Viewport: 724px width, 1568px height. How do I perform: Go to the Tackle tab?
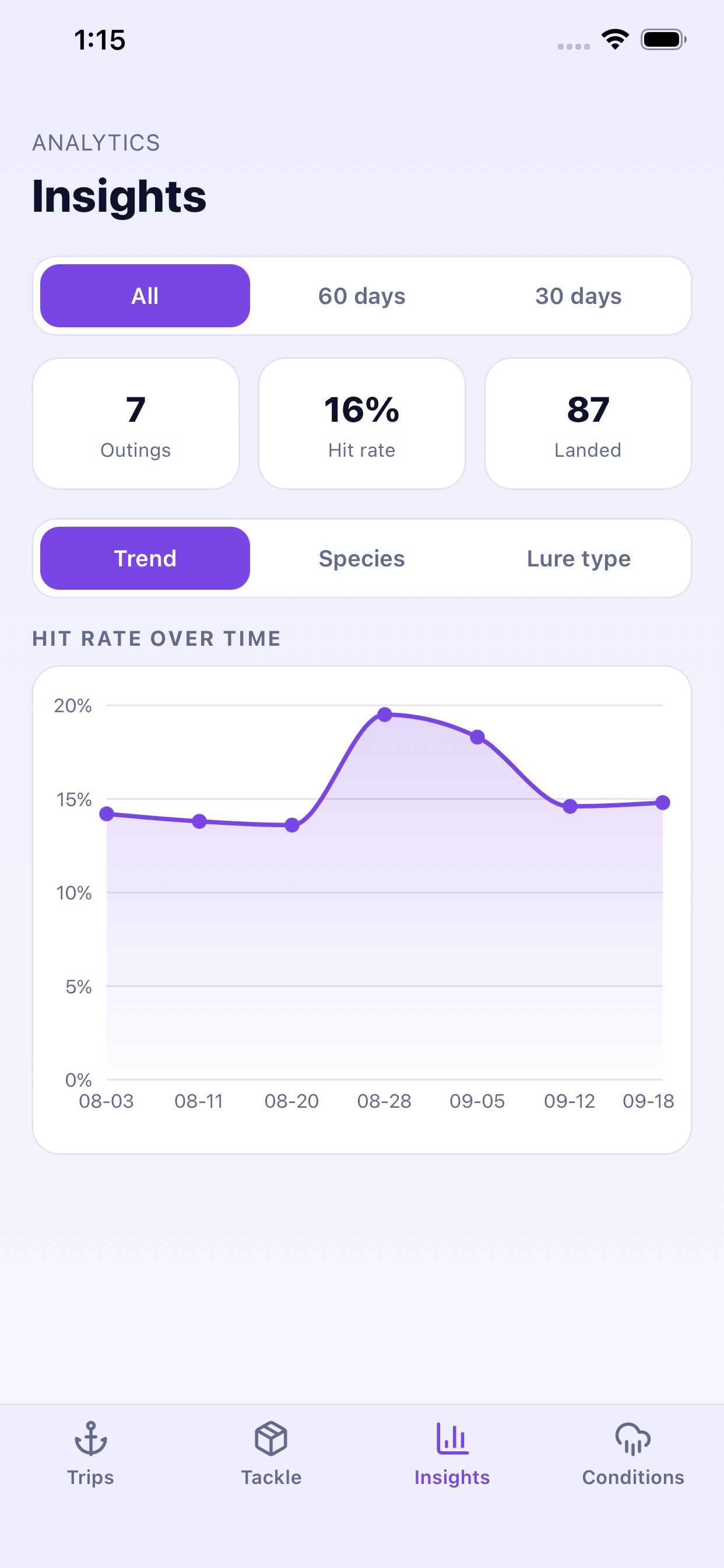click(271, 1454)
